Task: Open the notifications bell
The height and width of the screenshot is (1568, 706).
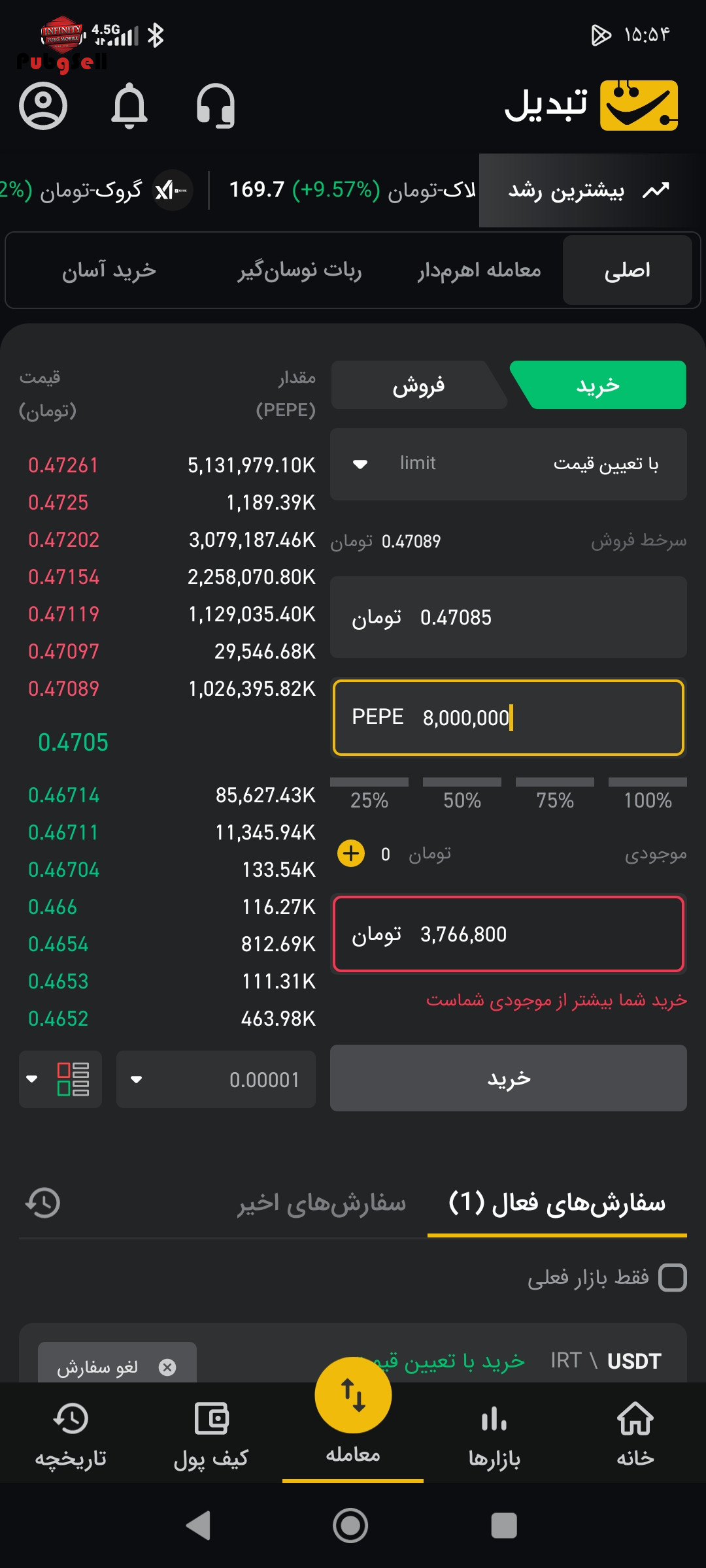Action: (x=129, y=106)
